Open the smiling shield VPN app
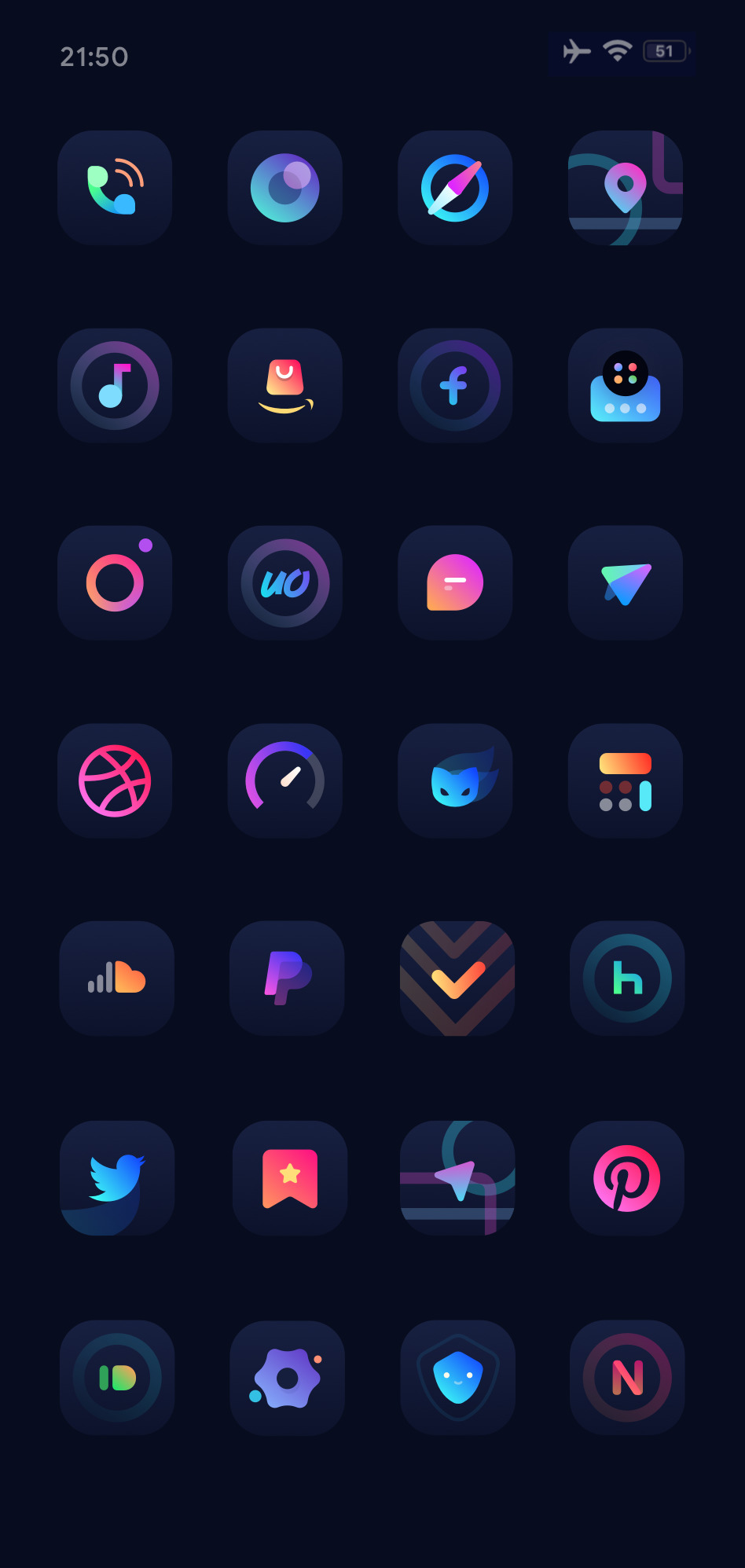745x1568 pixels. (x=458, y=1378)
